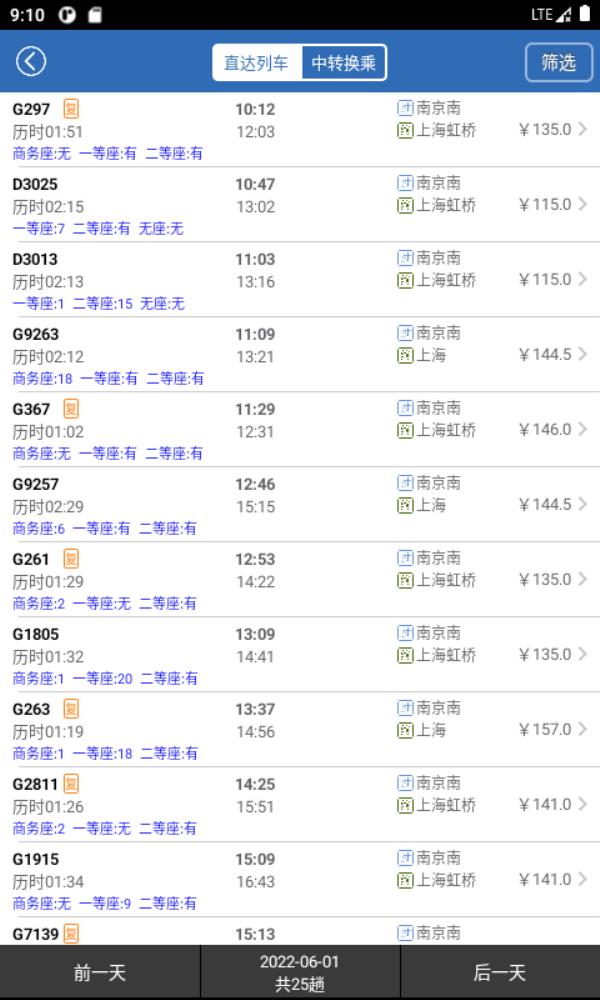Image resolution: width=600 pixels, height=1000 pixels.
Task: Open train G367 departing 11:29
Action: (300, 430)
